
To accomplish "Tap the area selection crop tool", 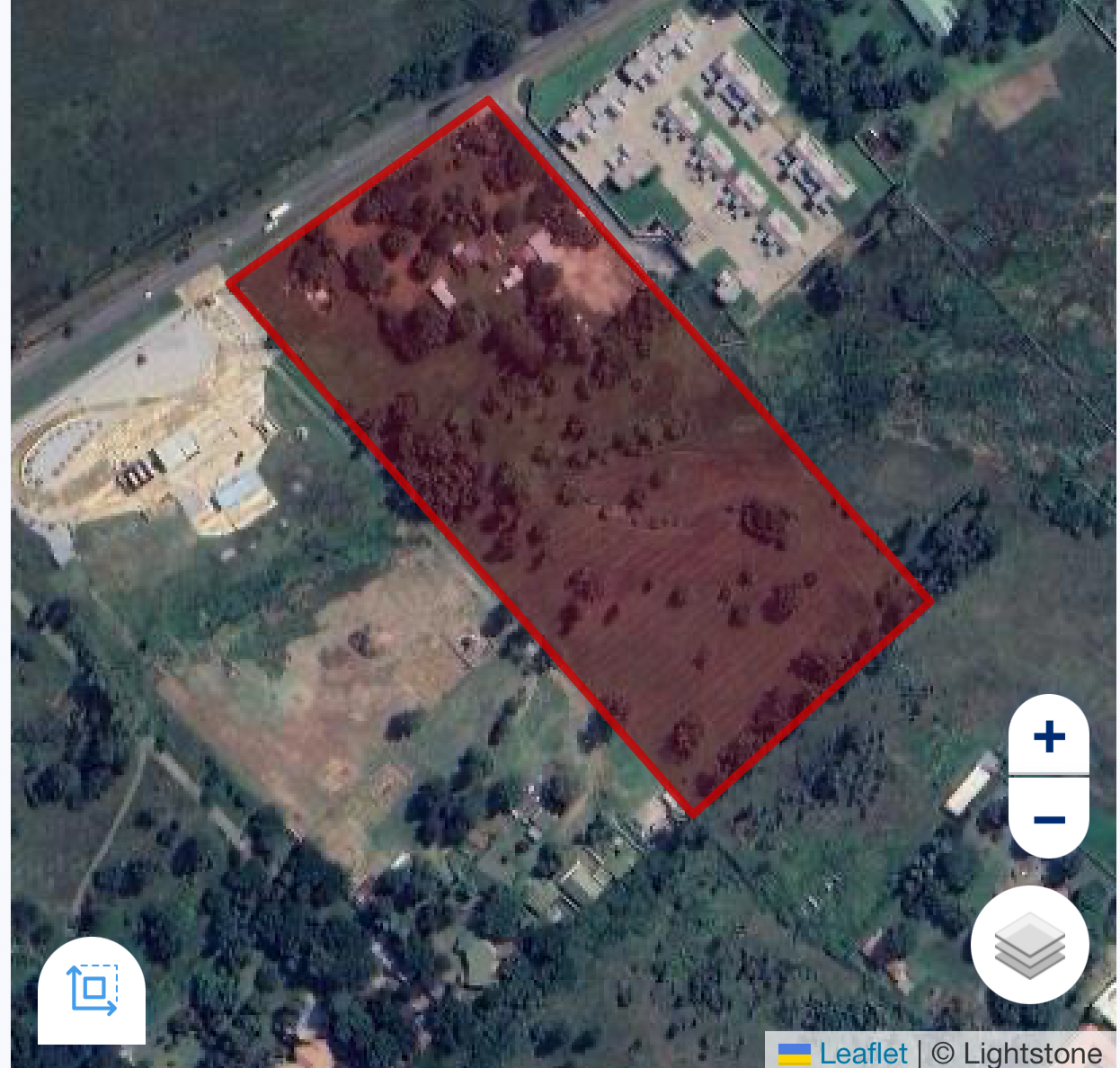I will coord(92,990).
